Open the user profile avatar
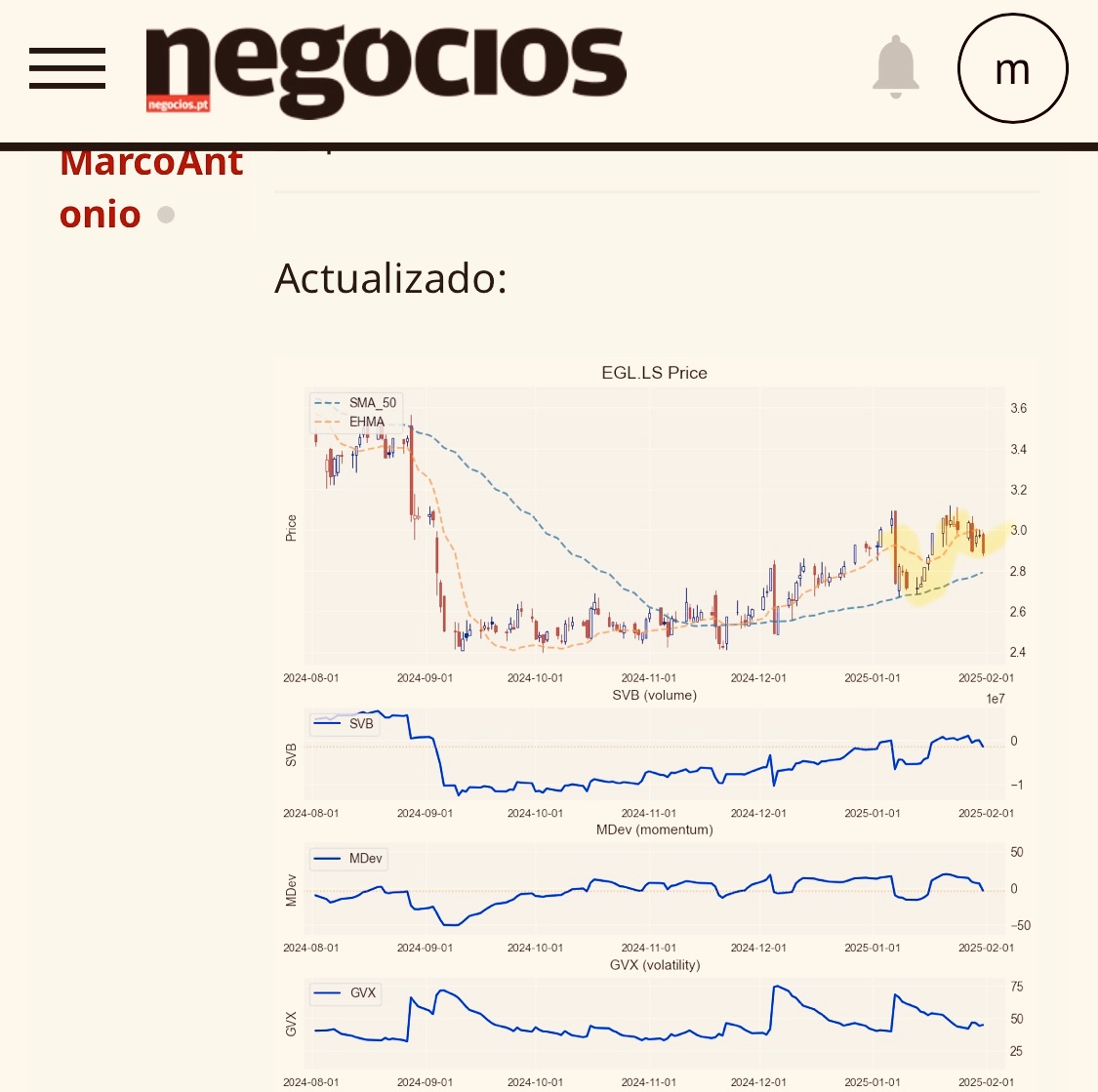Screen dimensions: 1098x1092 coord(1012,68)
